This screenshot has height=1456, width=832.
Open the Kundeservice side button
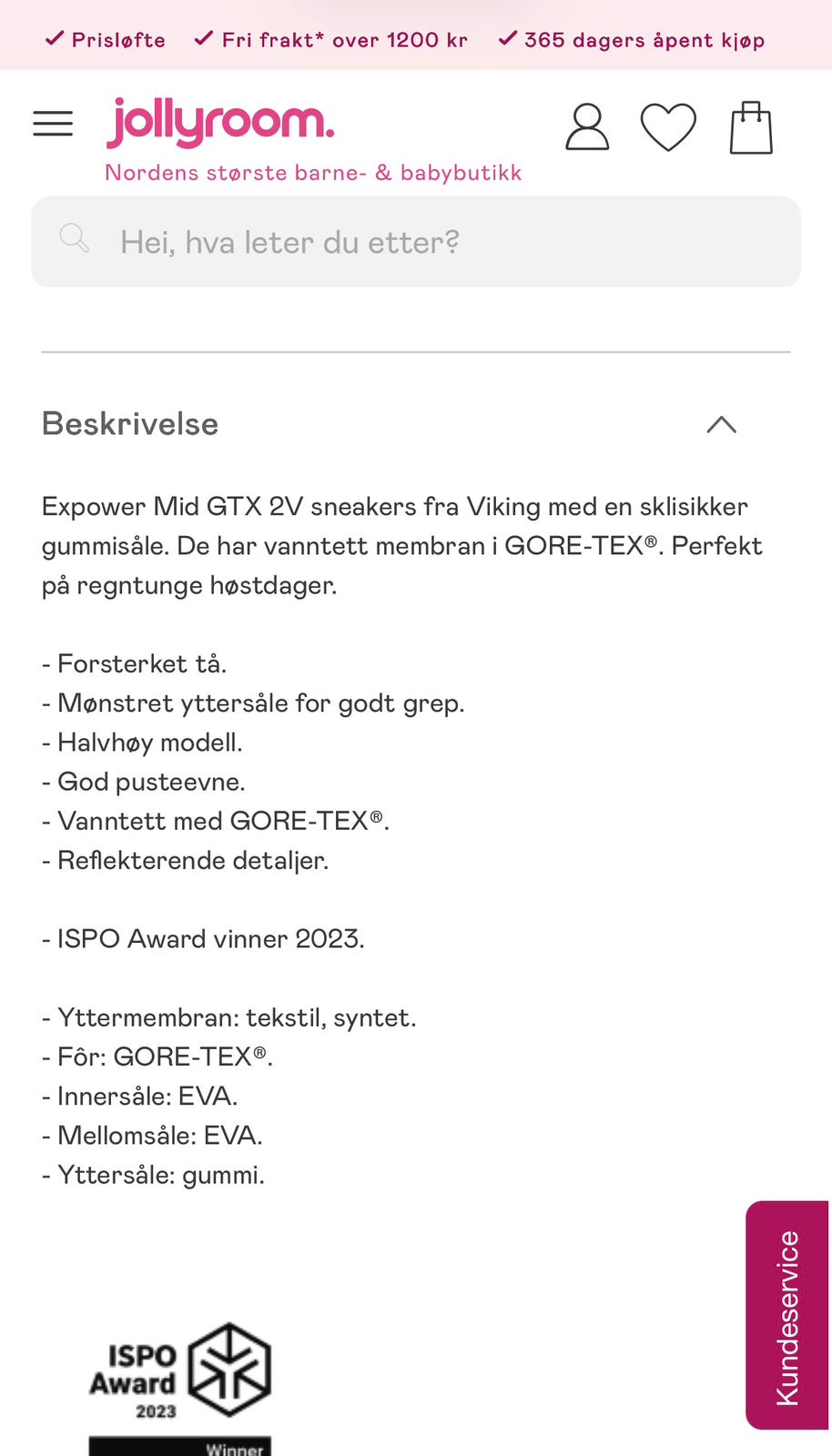coord(787,1315)
